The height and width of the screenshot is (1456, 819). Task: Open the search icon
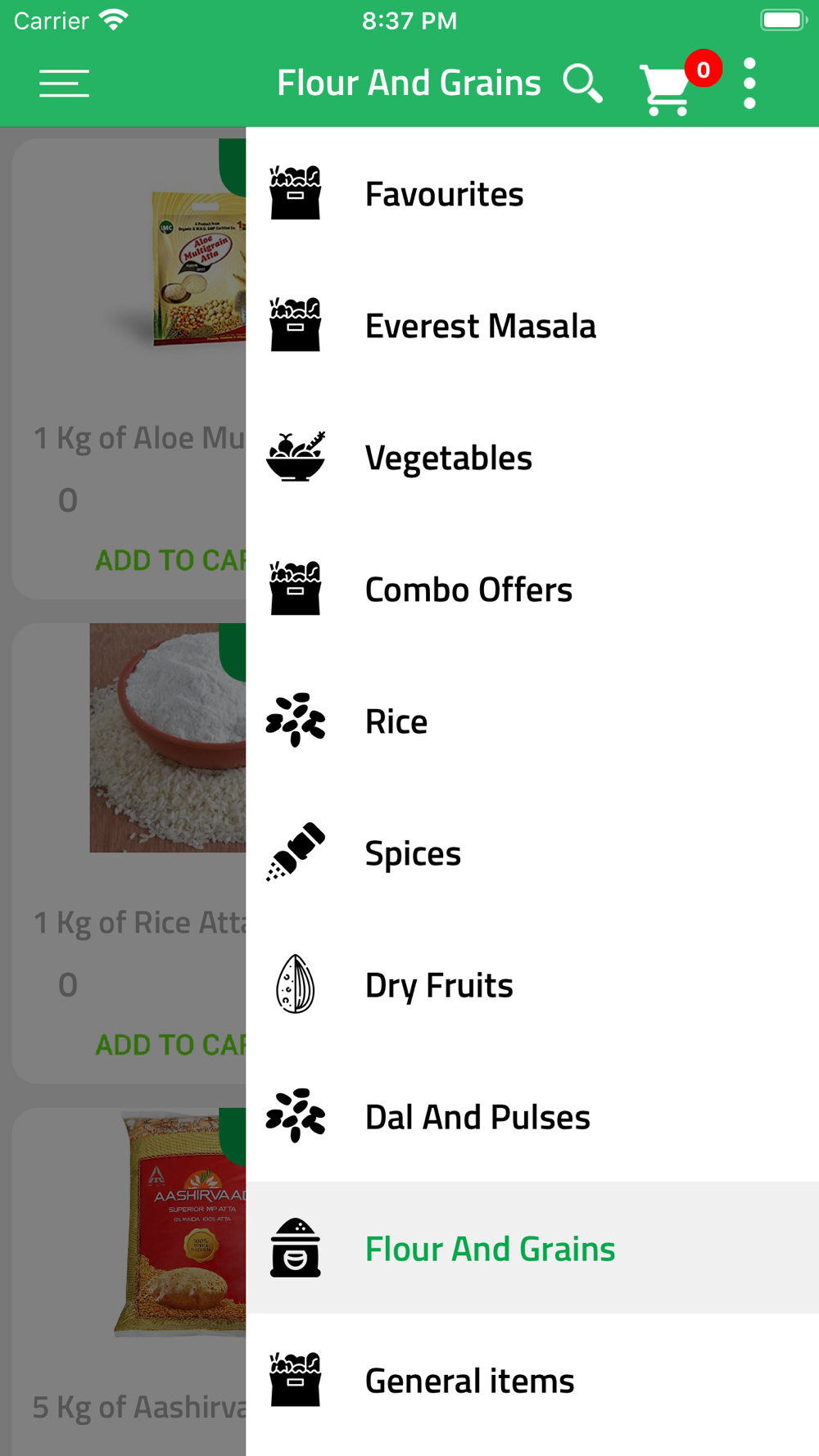click(x=582, y=84)
